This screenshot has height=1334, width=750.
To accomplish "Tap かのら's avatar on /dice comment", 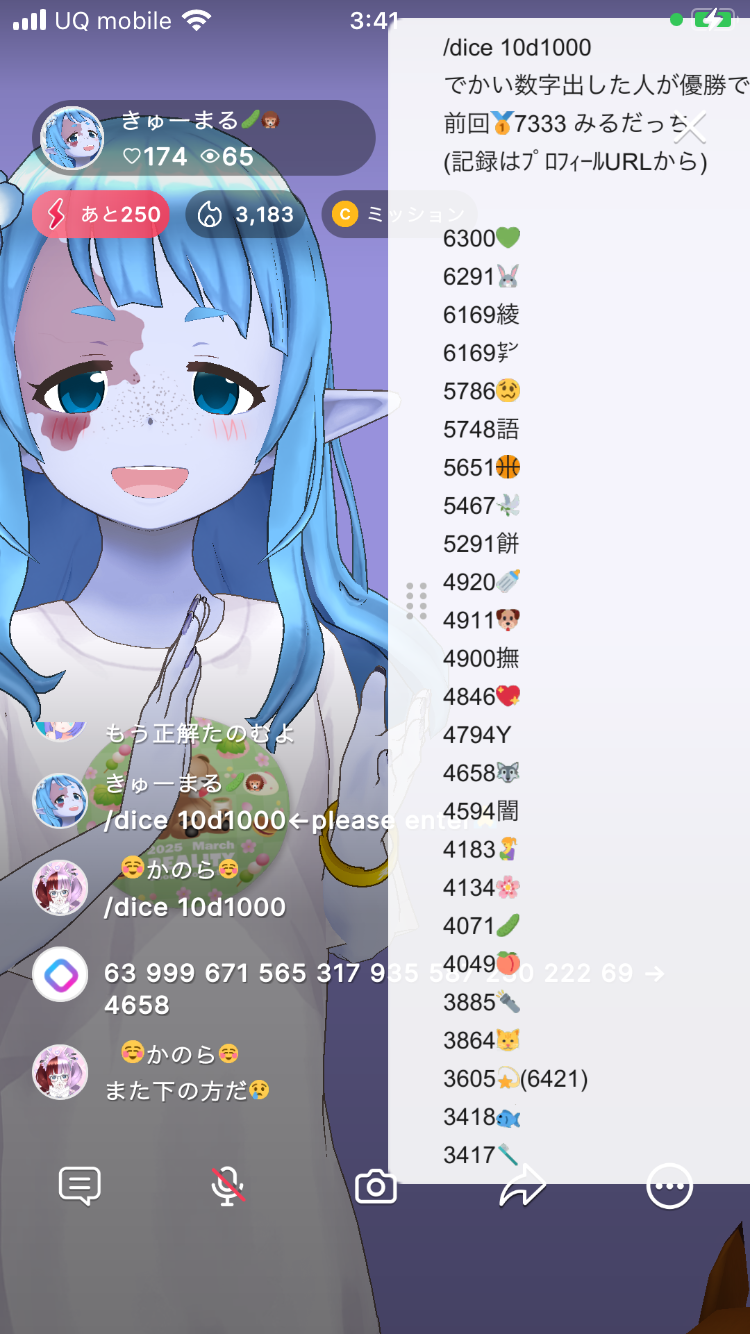I will click(x=60, y=888).
